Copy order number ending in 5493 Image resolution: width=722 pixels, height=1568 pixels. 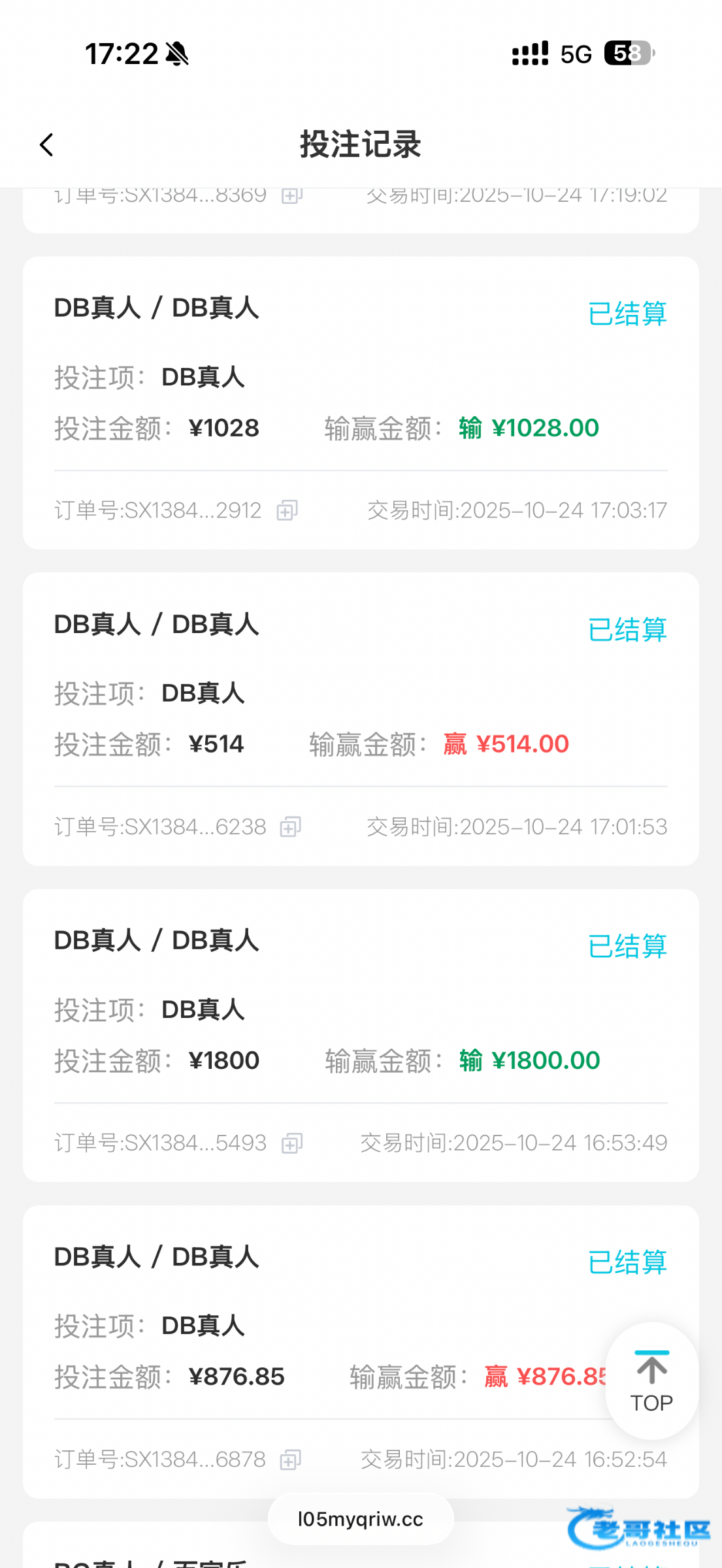292,1143
